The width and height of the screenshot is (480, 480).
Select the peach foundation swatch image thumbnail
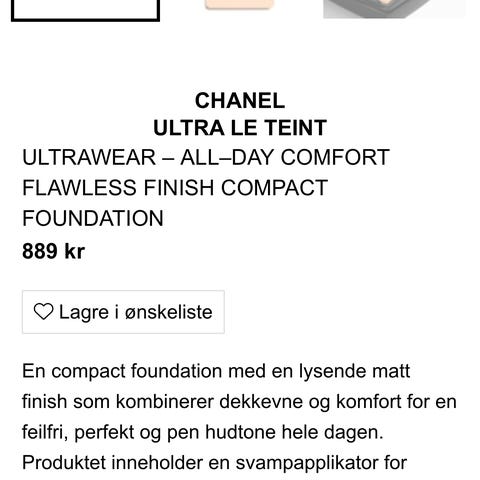[x=239, y=5]
